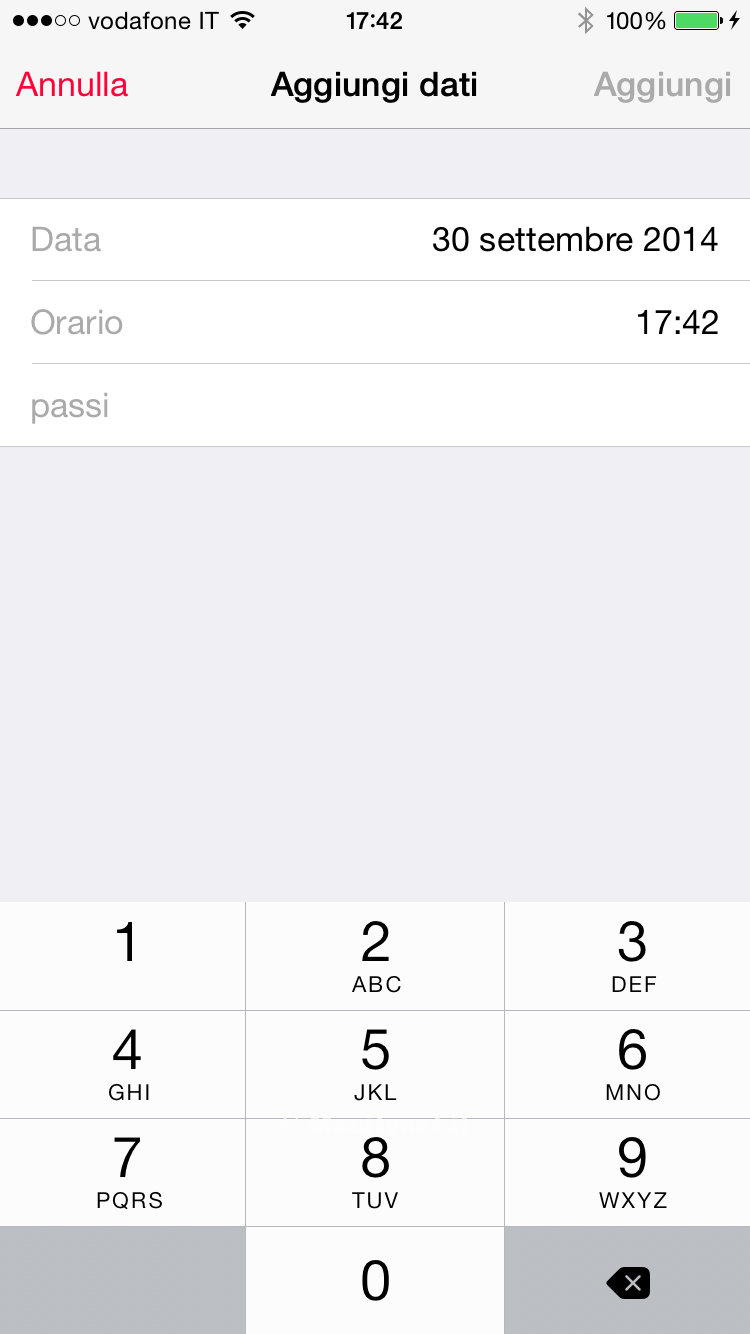Tap Annulla to cancel adding data

(x=72, y=85)
